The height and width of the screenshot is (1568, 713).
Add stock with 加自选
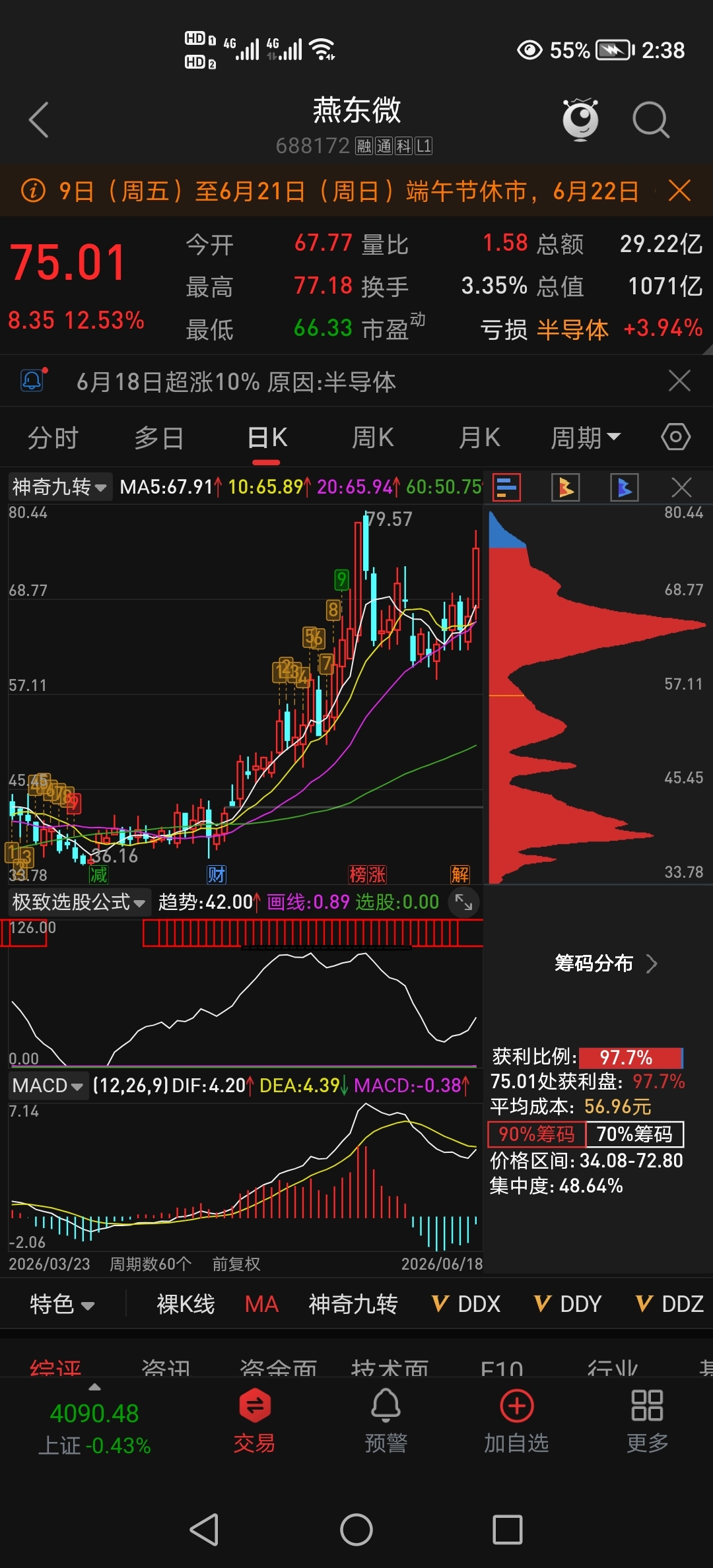[x=516, y=1421]
